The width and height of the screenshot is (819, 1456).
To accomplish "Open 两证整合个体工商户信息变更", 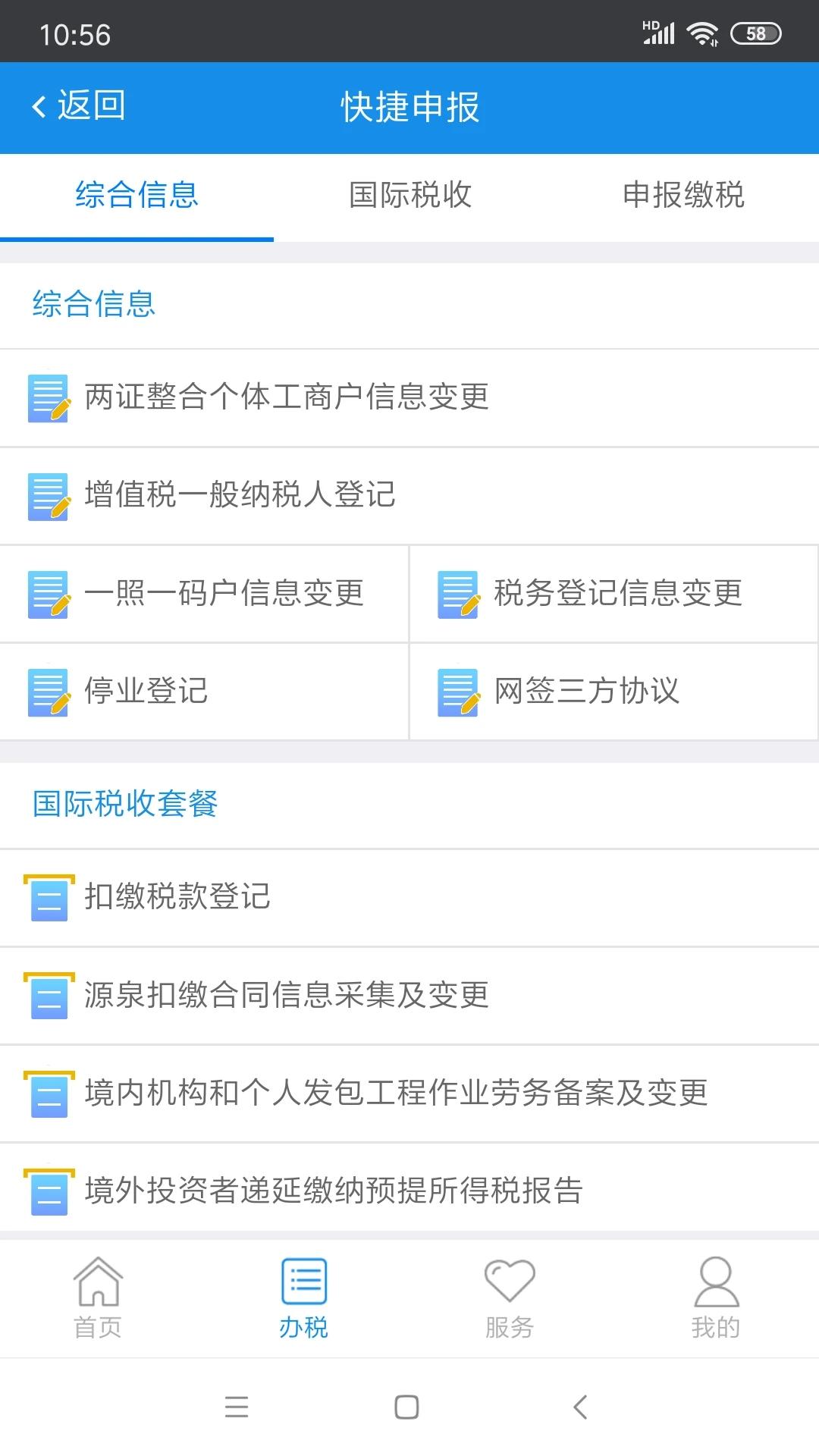I will (287, 397).
